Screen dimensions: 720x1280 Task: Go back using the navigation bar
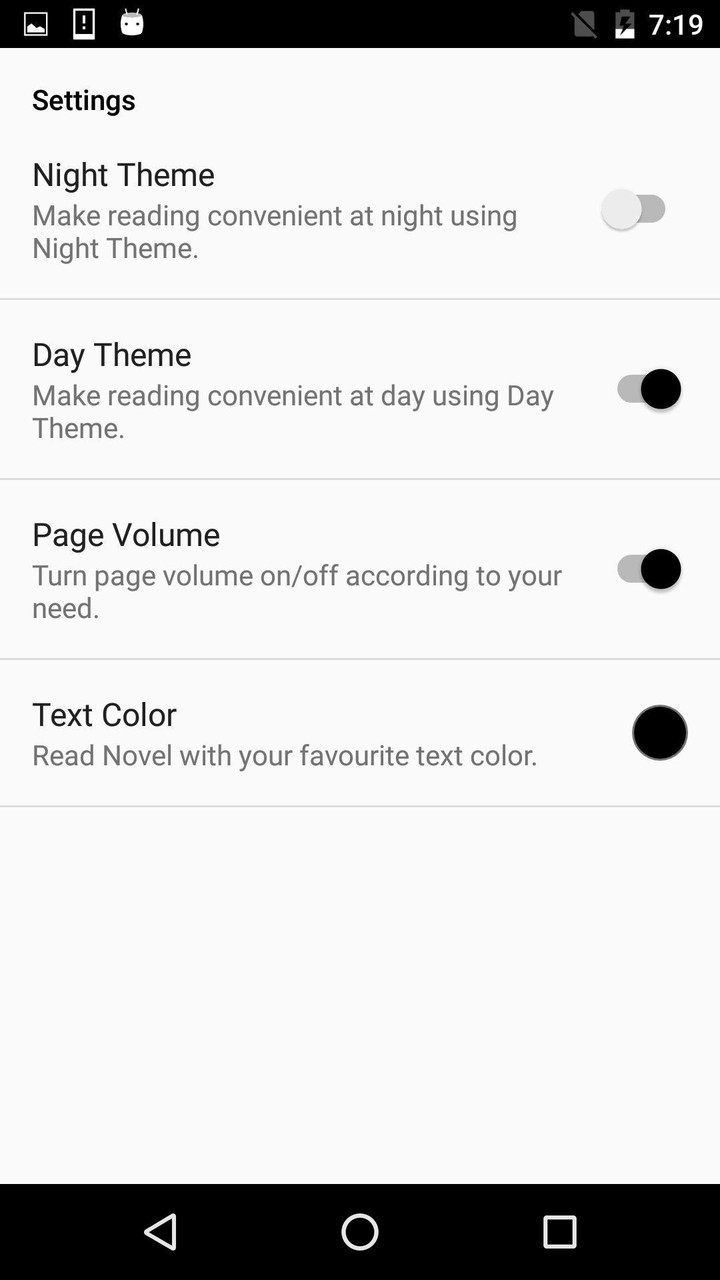pyautogui.click(x=160, y=1232)
